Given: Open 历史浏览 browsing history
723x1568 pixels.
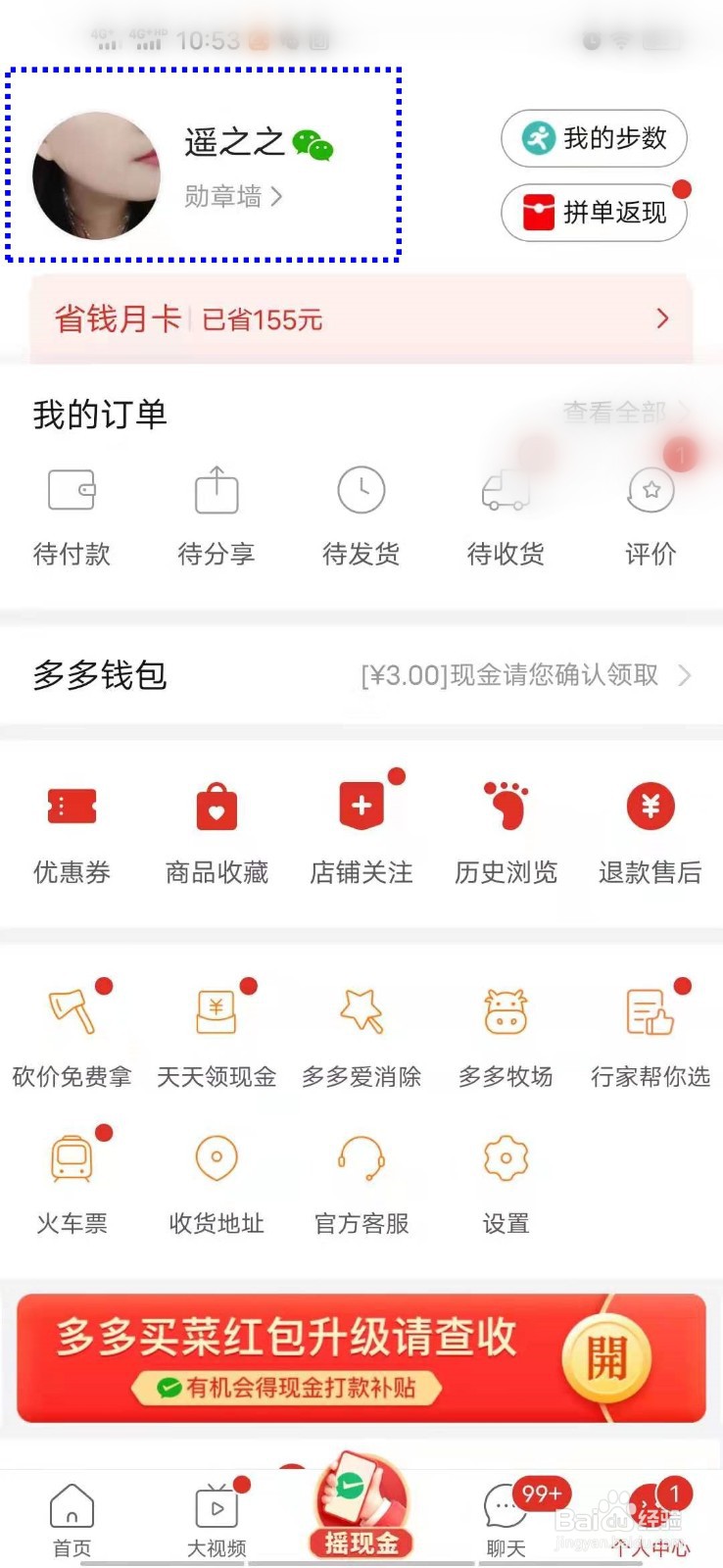Looking at the screenshot, I should click(506, 831).
